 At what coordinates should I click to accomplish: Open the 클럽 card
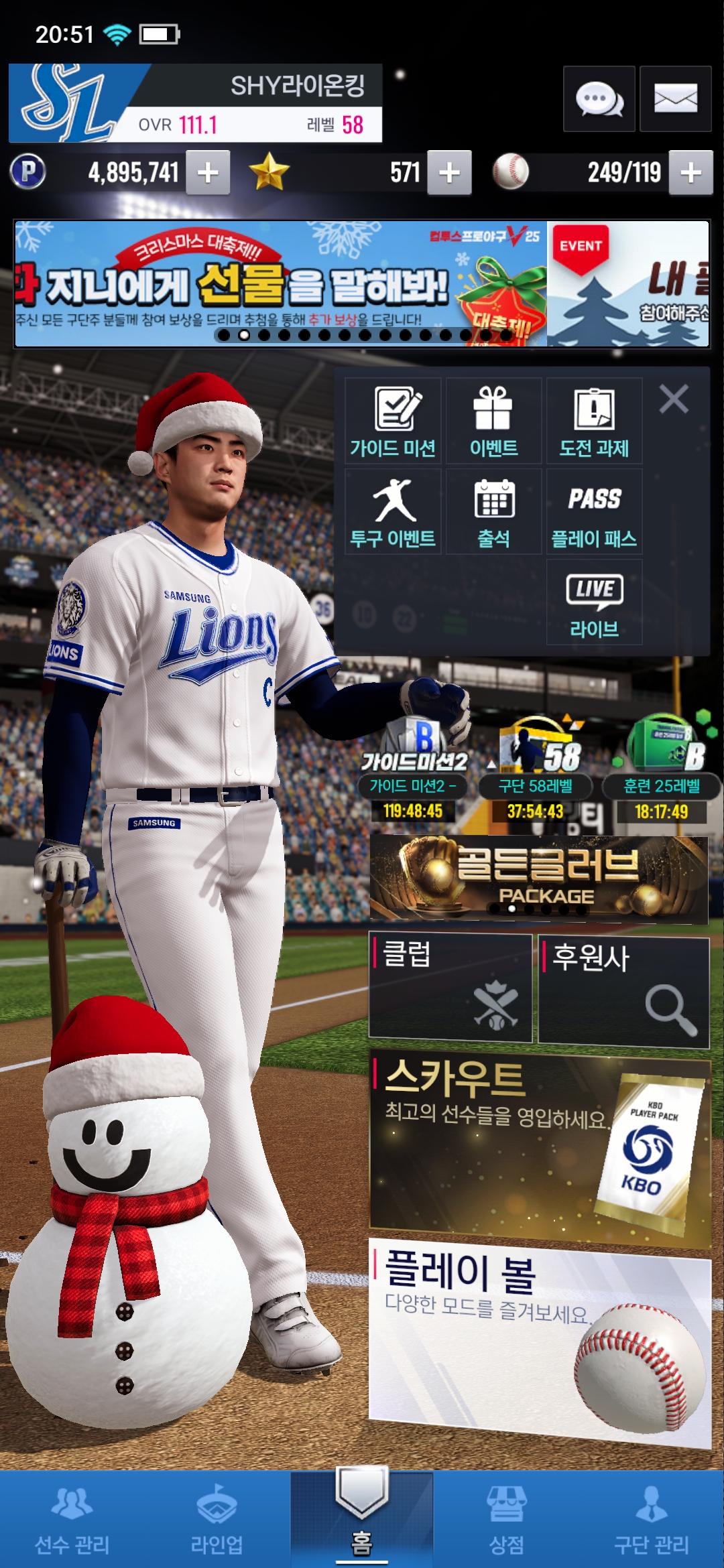(450, 988)
